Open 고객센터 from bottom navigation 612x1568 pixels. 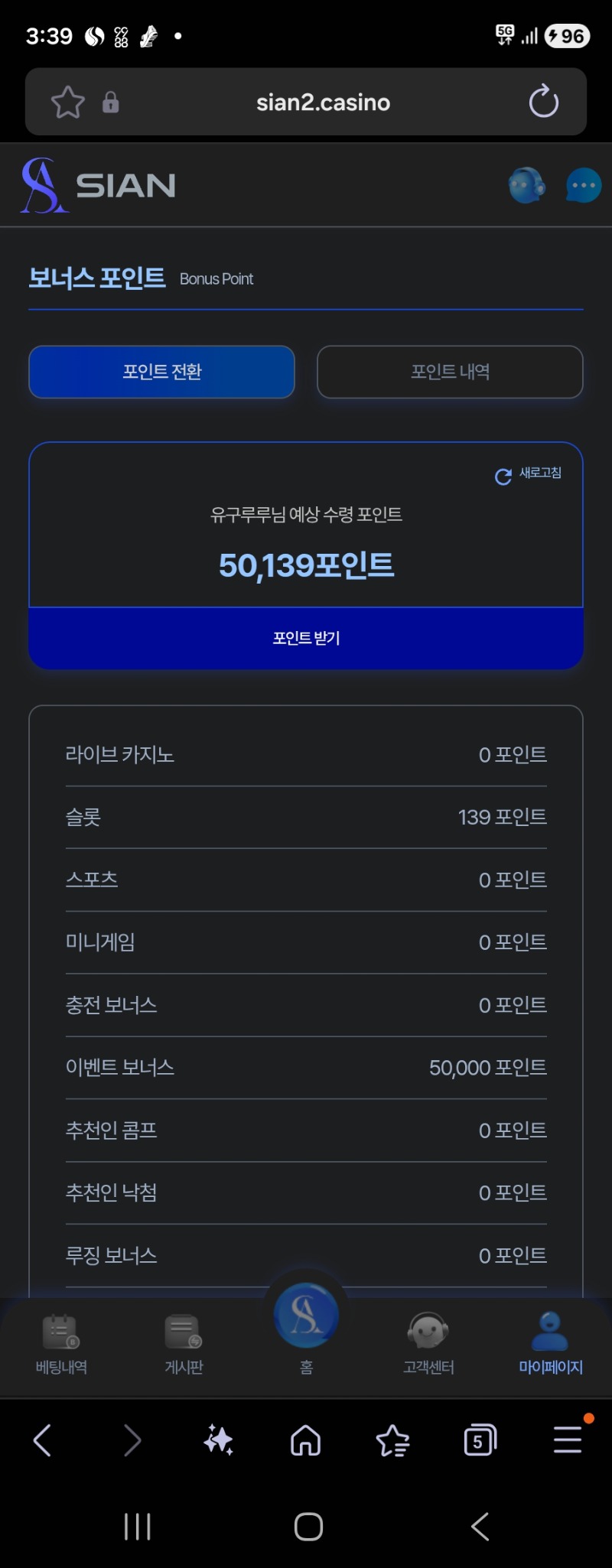coord(428,1344)
